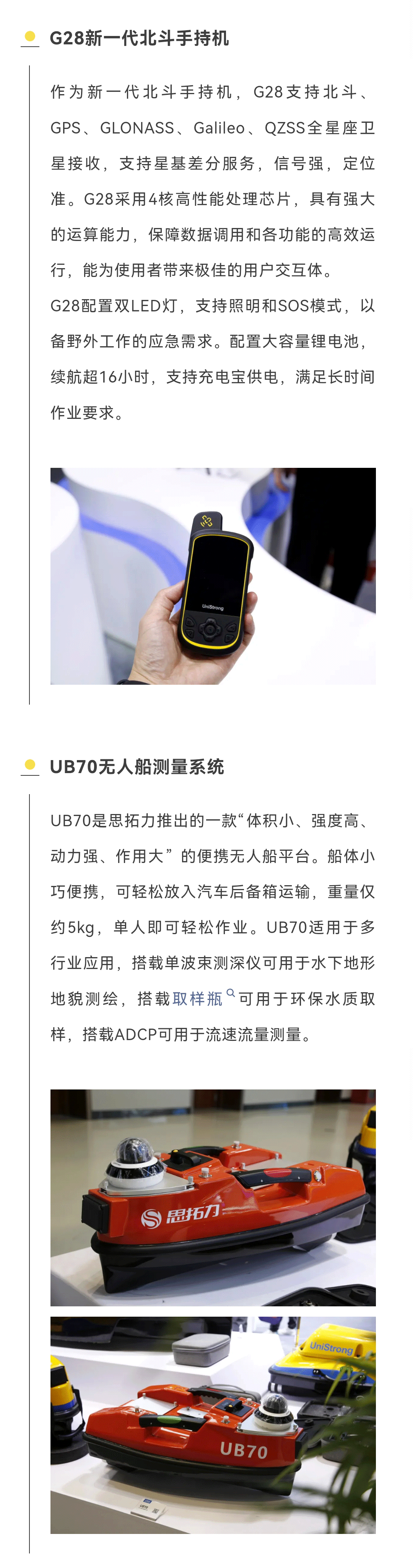View the G28 handheld device photo
Image resolution: width=413 pixels, height=1568 pixels.
click(213, 576)
